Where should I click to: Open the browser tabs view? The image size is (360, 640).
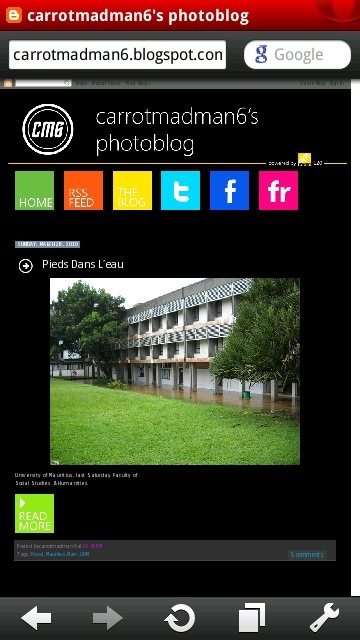[x=252, y=618]
